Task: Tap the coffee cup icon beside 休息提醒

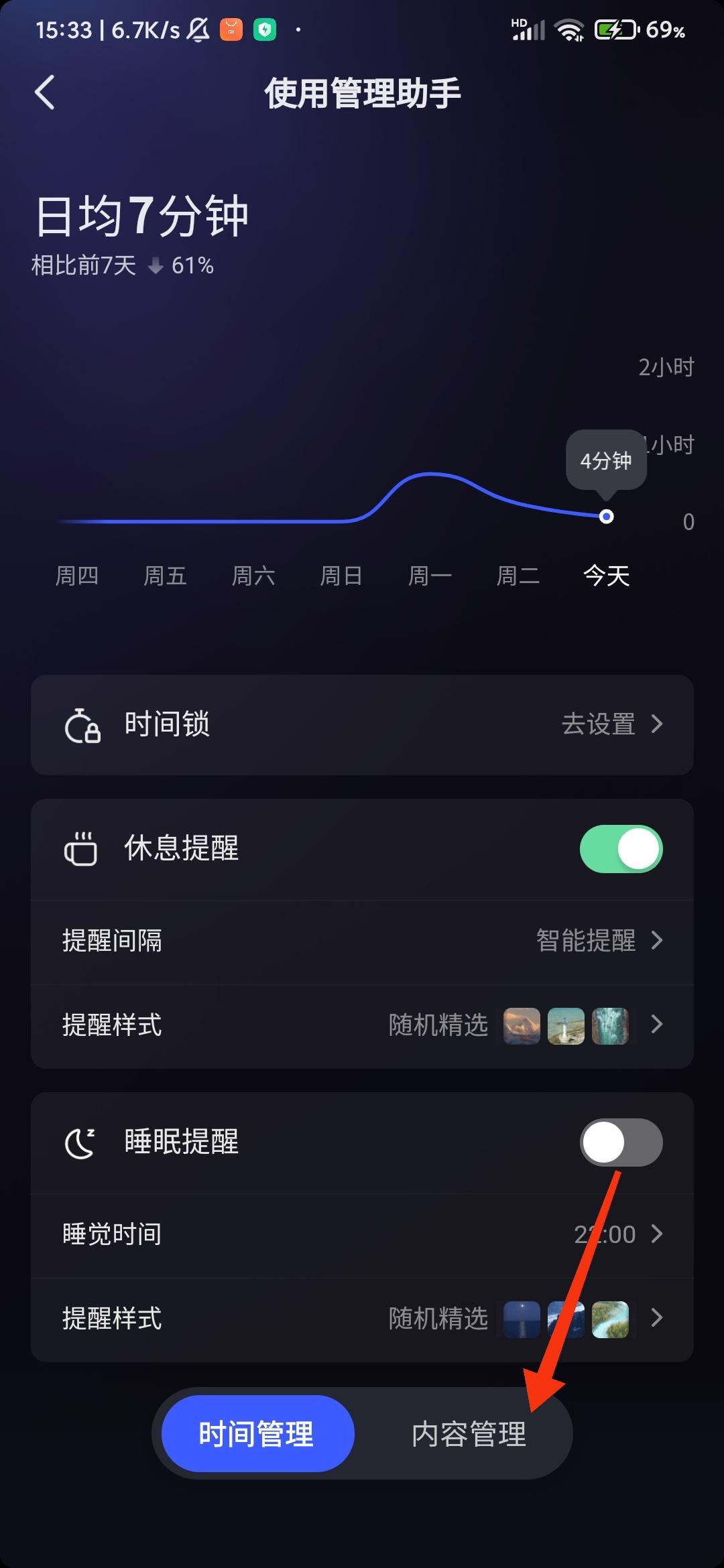Action: point(80,848)
